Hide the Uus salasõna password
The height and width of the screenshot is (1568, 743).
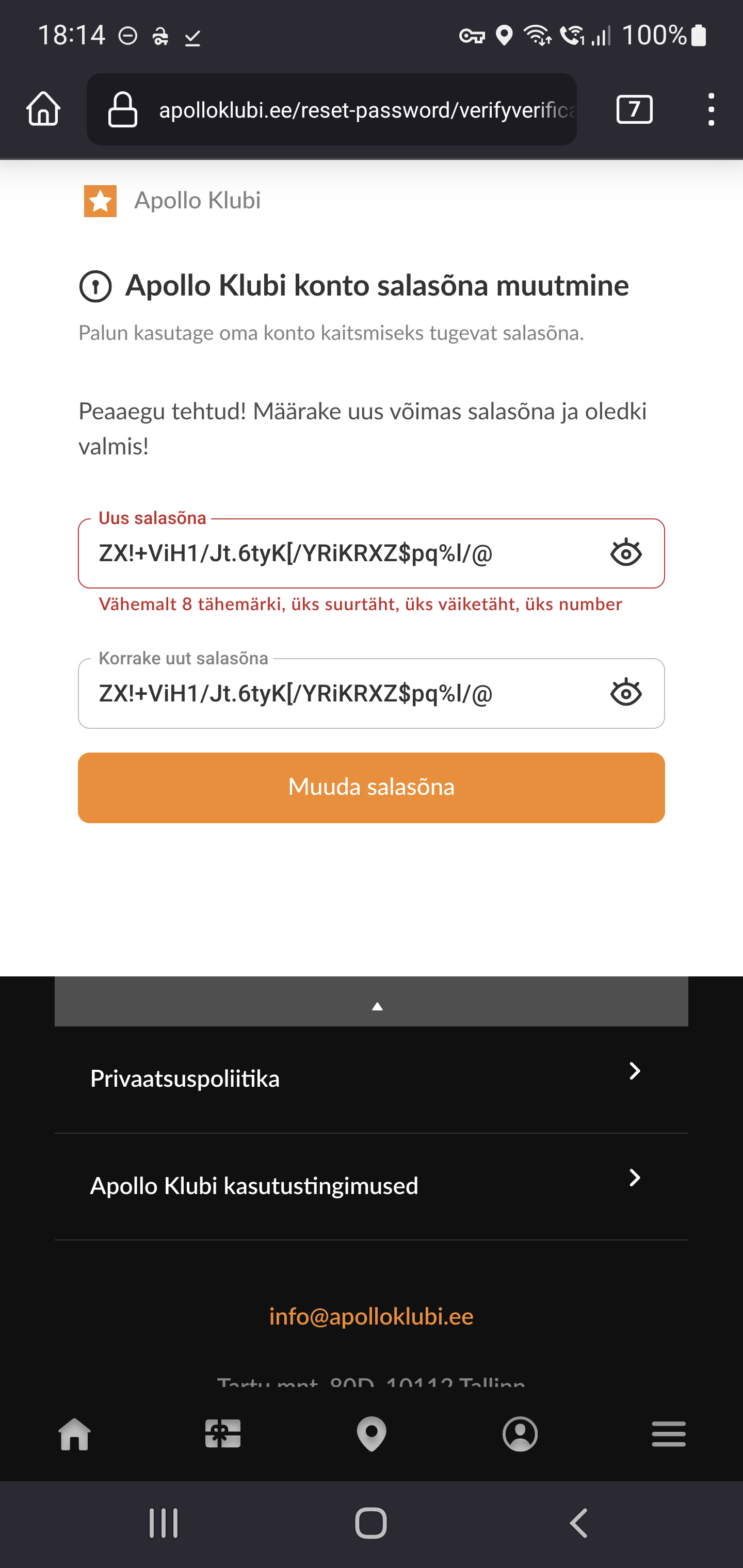625,553
